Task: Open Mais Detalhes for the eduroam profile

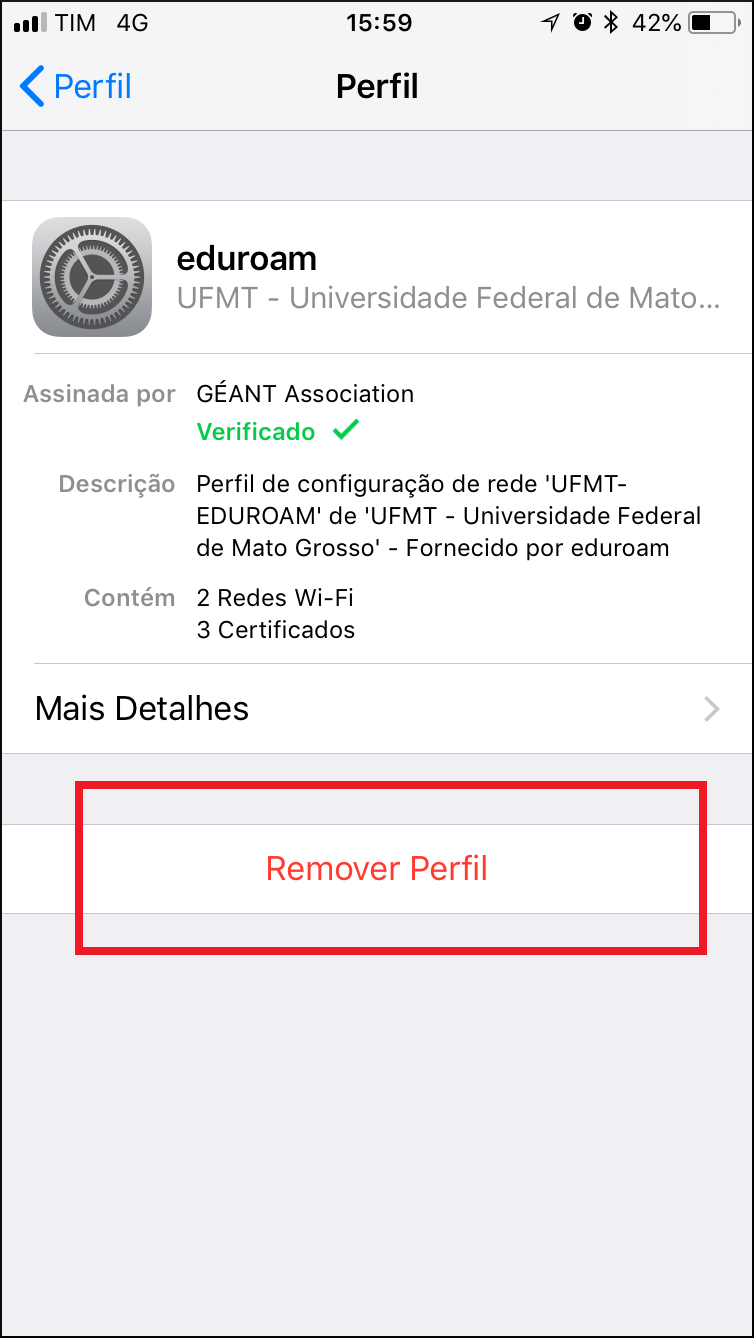Action: pyautogui.click(x=376, y=709)
